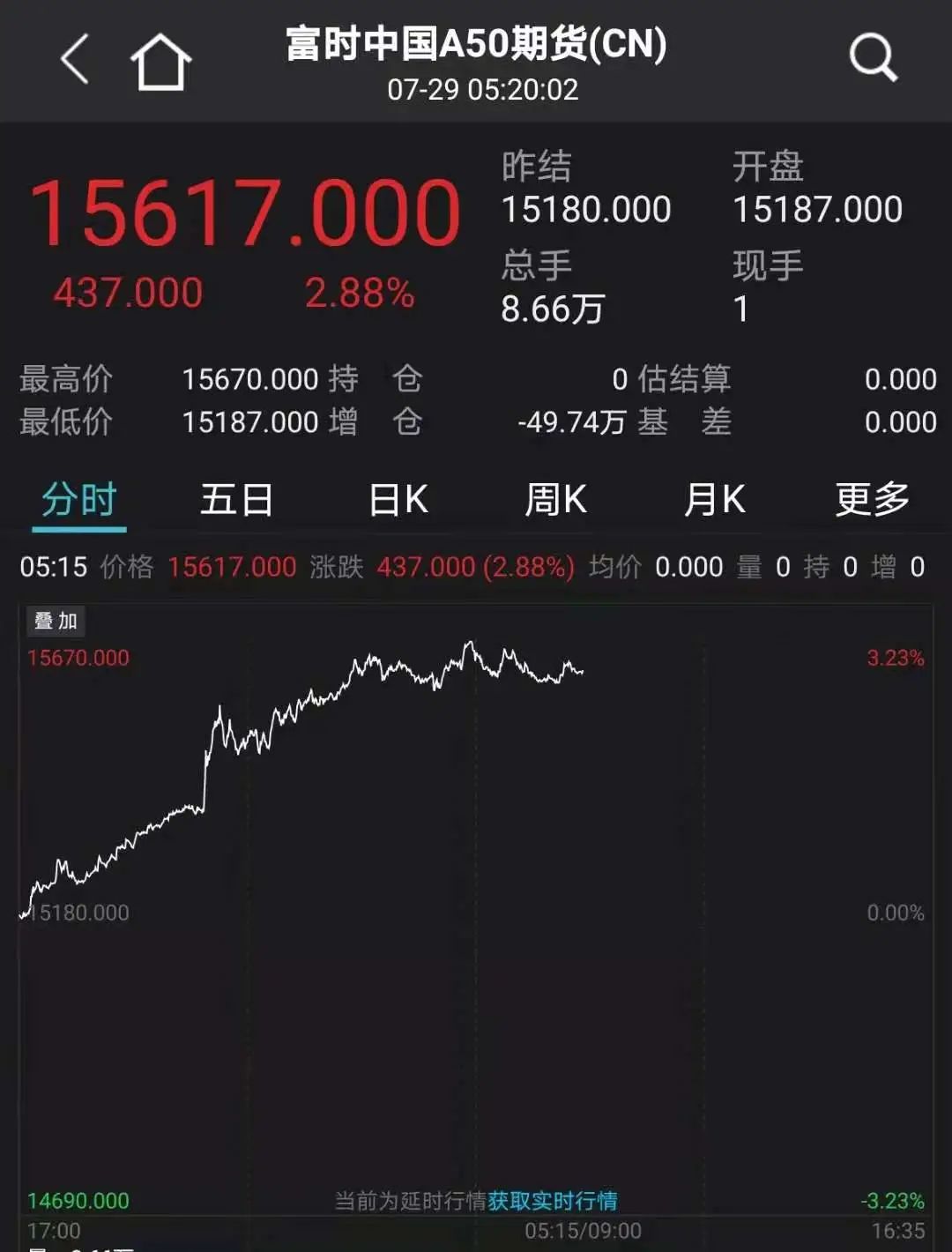Open the 更多 chart options
This screenshot has width=952, height=1252.
(873, 500)
